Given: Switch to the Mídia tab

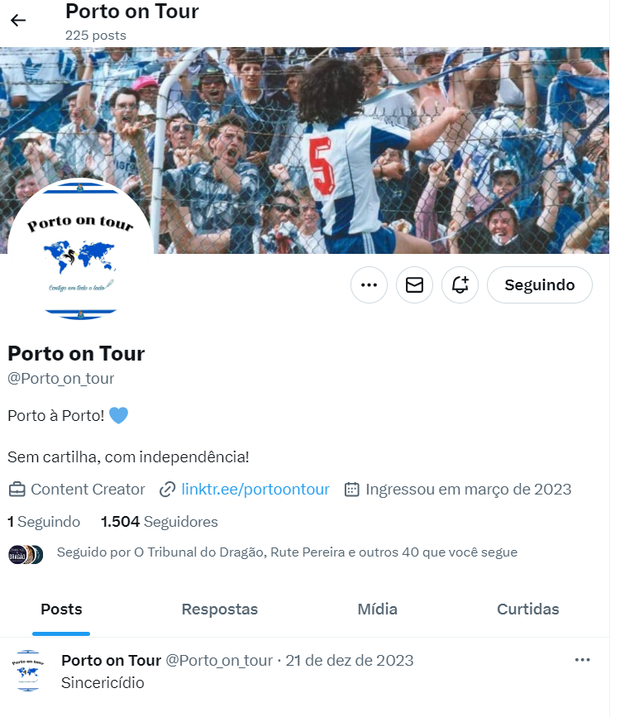Looking at the screenshot, I should [x=377, y=609].
